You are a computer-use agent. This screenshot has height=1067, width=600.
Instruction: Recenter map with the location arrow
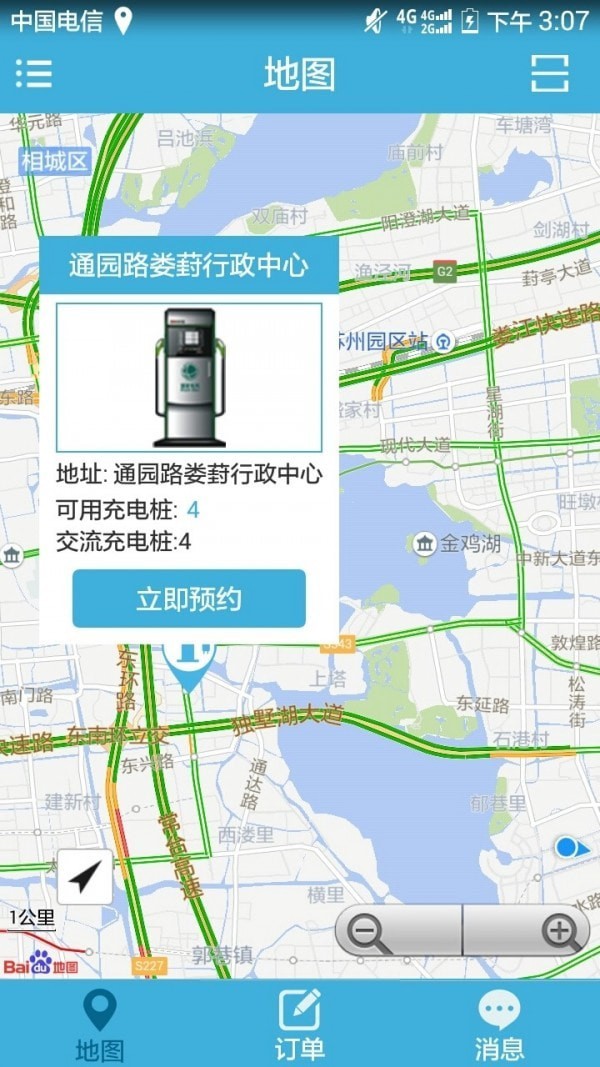click(85, 877)
